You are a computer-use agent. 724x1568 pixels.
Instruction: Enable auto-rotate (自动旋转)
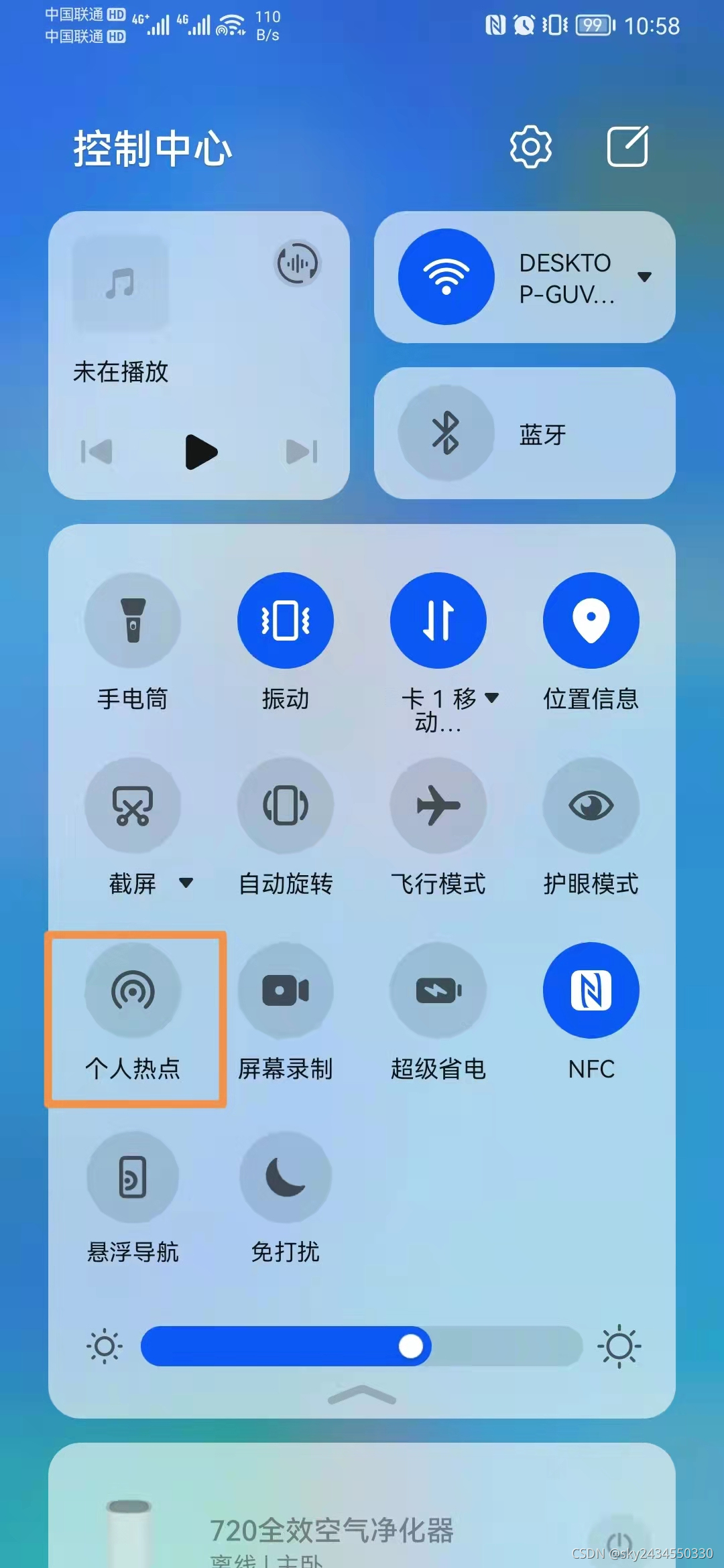[286, 805]
